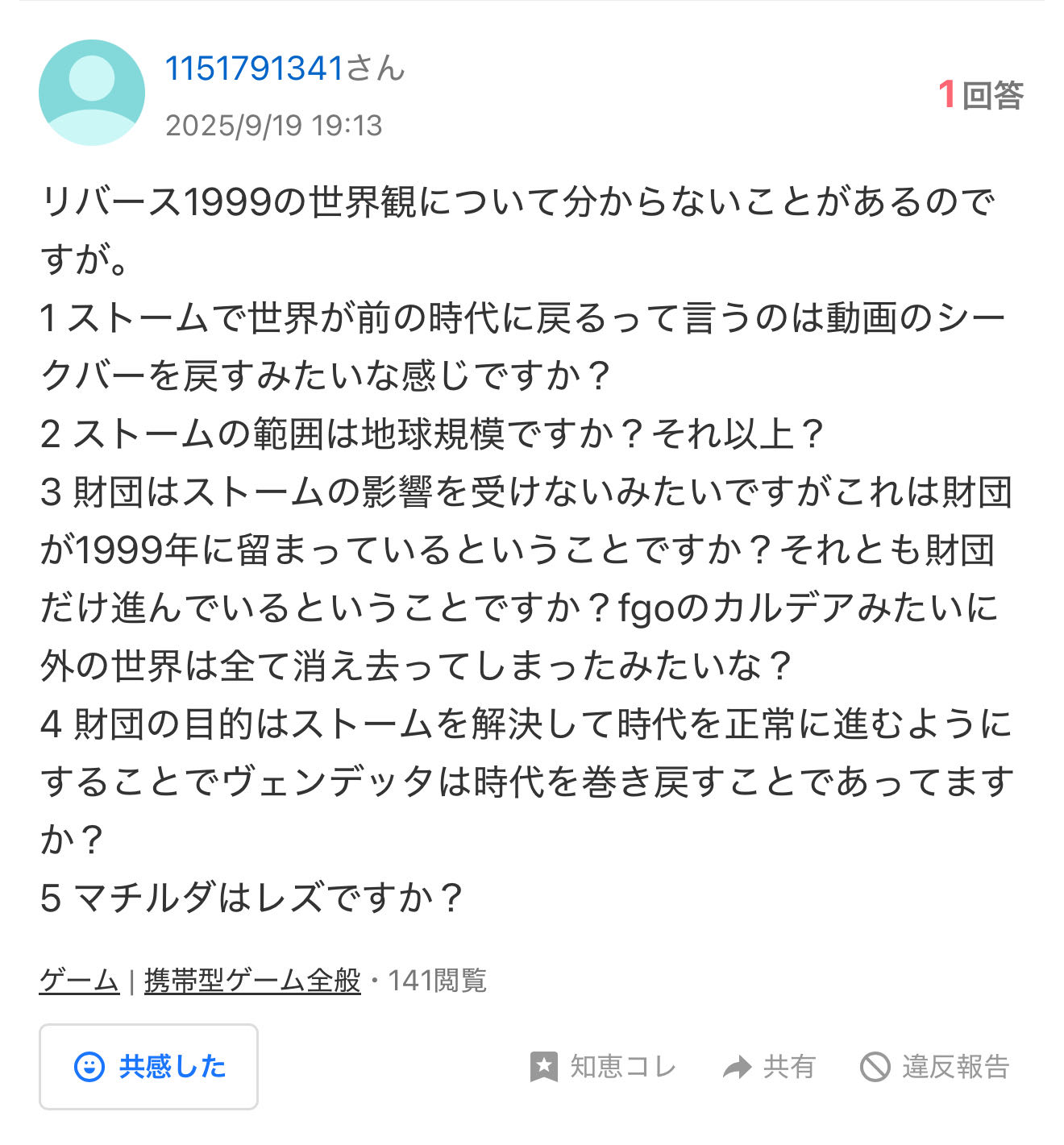Open the 携帯型ゲーム全般 category link
Viewport: 1064px width, 1145px height.
252,981
